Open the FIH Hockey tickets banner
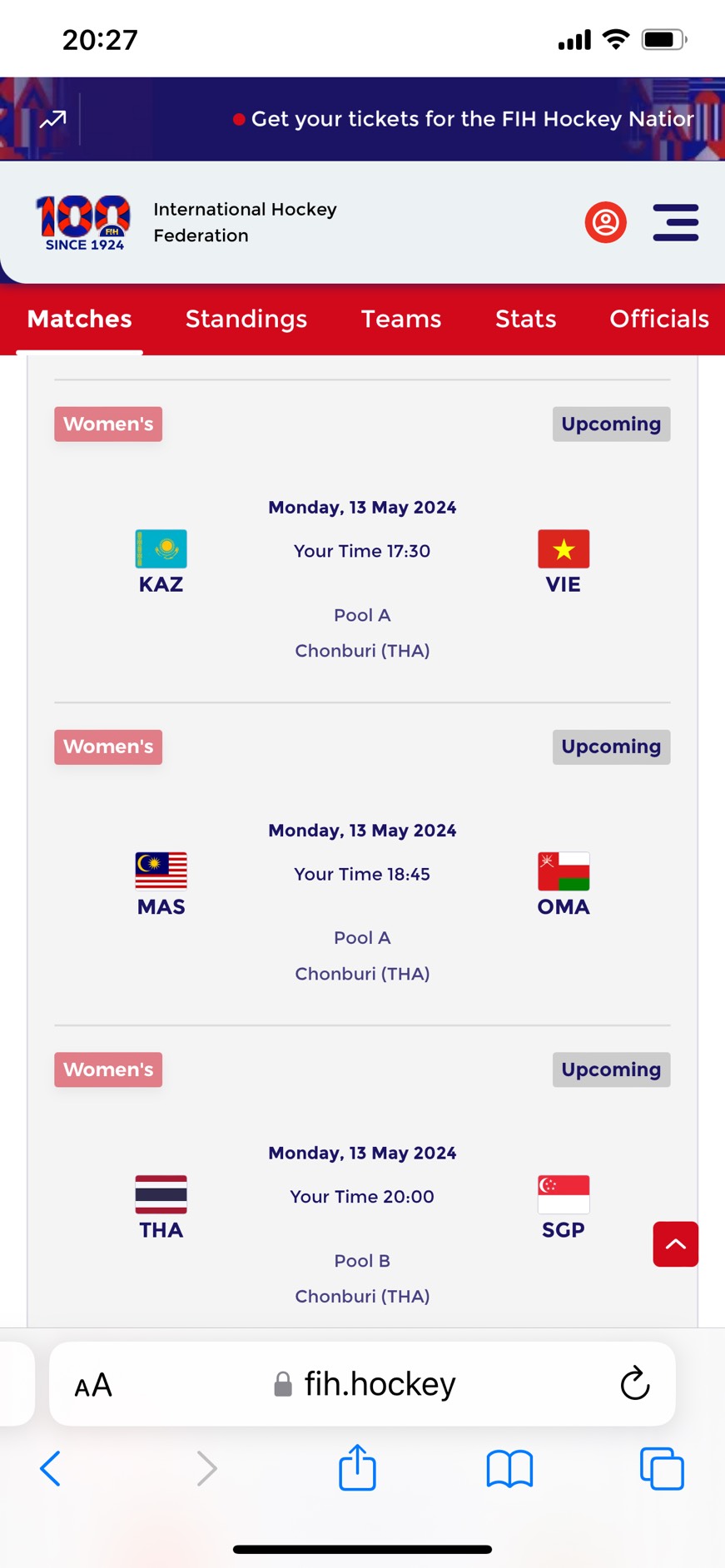Viewport: 725px width, 1568px height. point(471,119)
